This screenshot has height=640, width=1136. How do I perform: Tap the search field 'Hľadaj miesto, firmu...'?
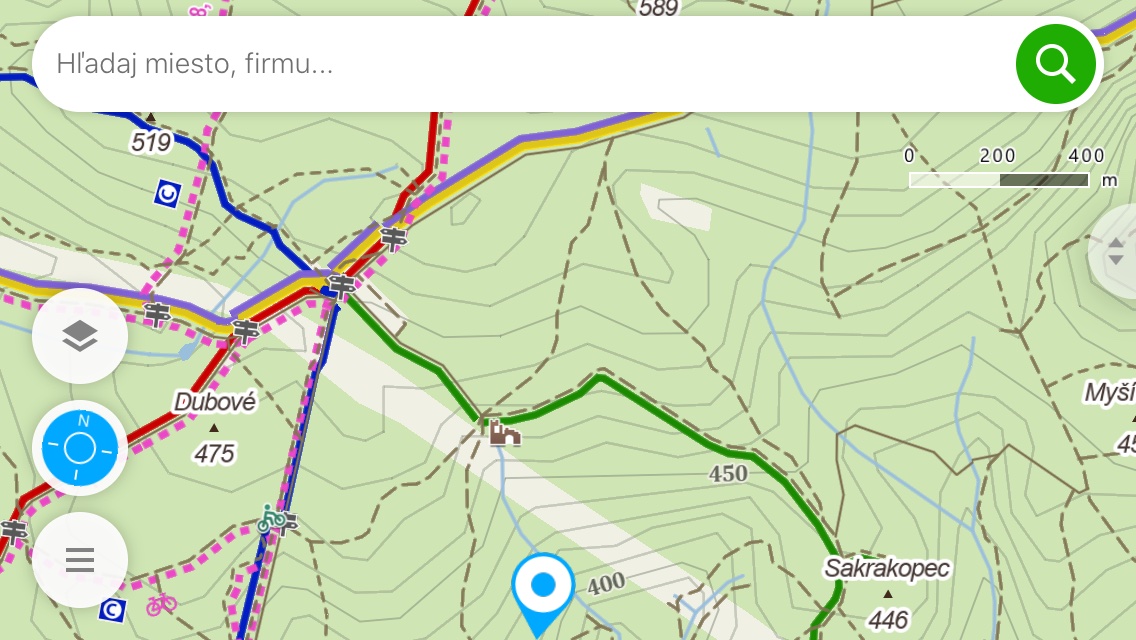click(522, 64)
